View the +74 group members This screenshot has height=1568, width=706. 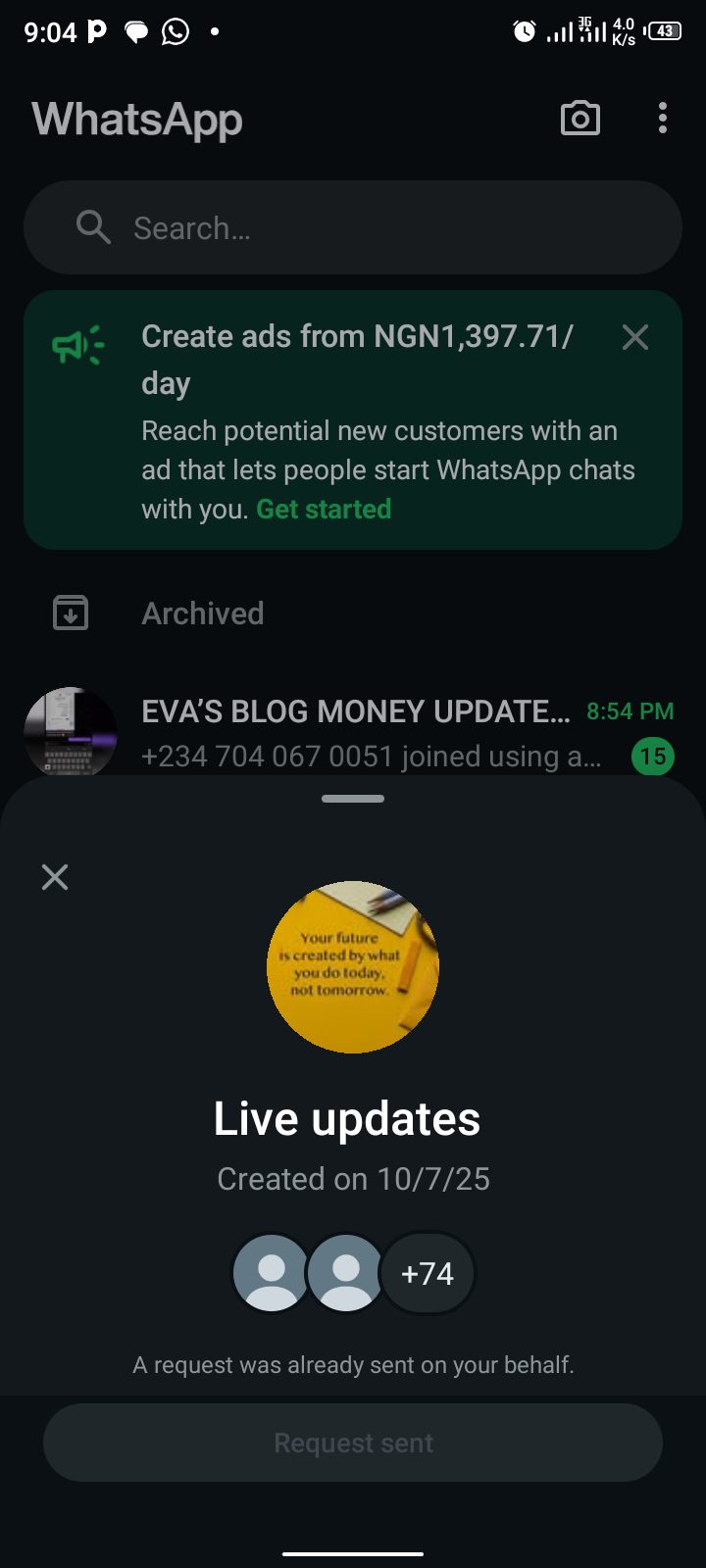coord(428,1273)
